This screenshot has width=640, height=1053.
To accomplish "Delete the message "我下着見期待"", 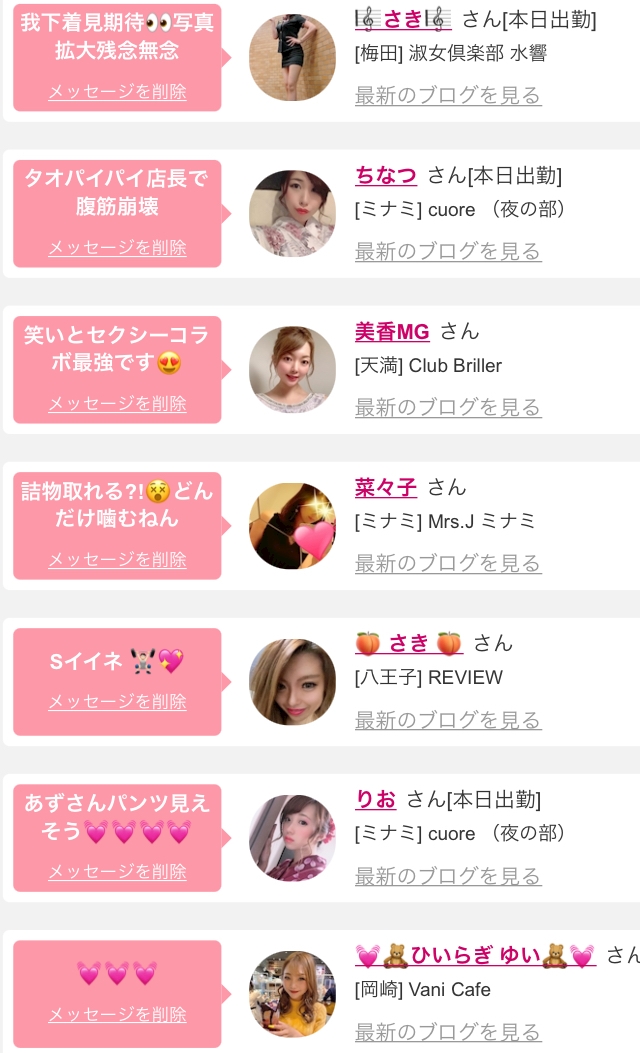I will click(117, 91).
